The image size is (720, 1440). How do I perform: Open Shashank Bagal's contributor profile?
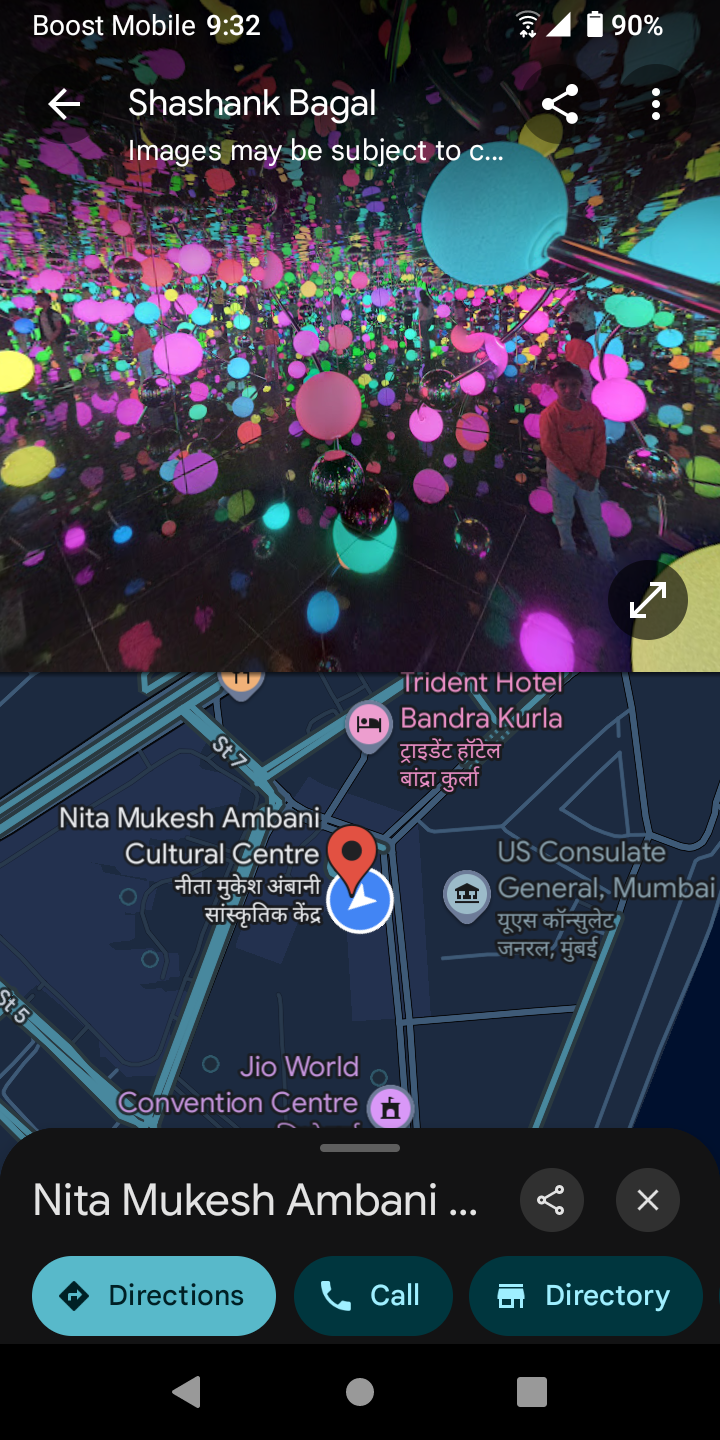point(252,104)
